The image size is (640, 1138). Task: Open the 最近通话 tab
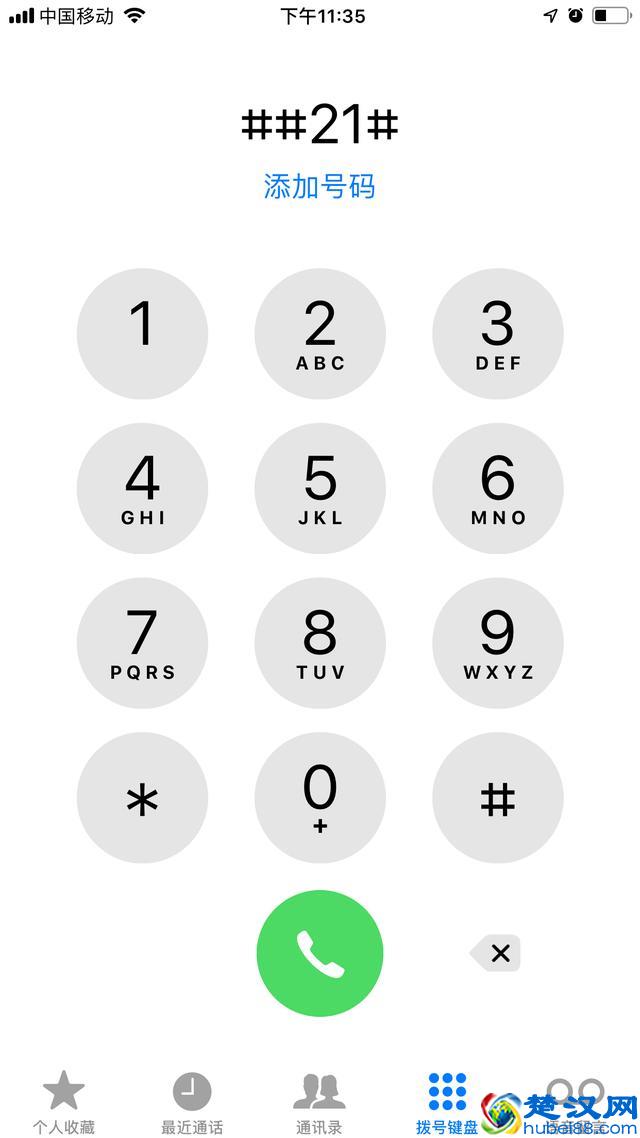tap(192, 1103)
